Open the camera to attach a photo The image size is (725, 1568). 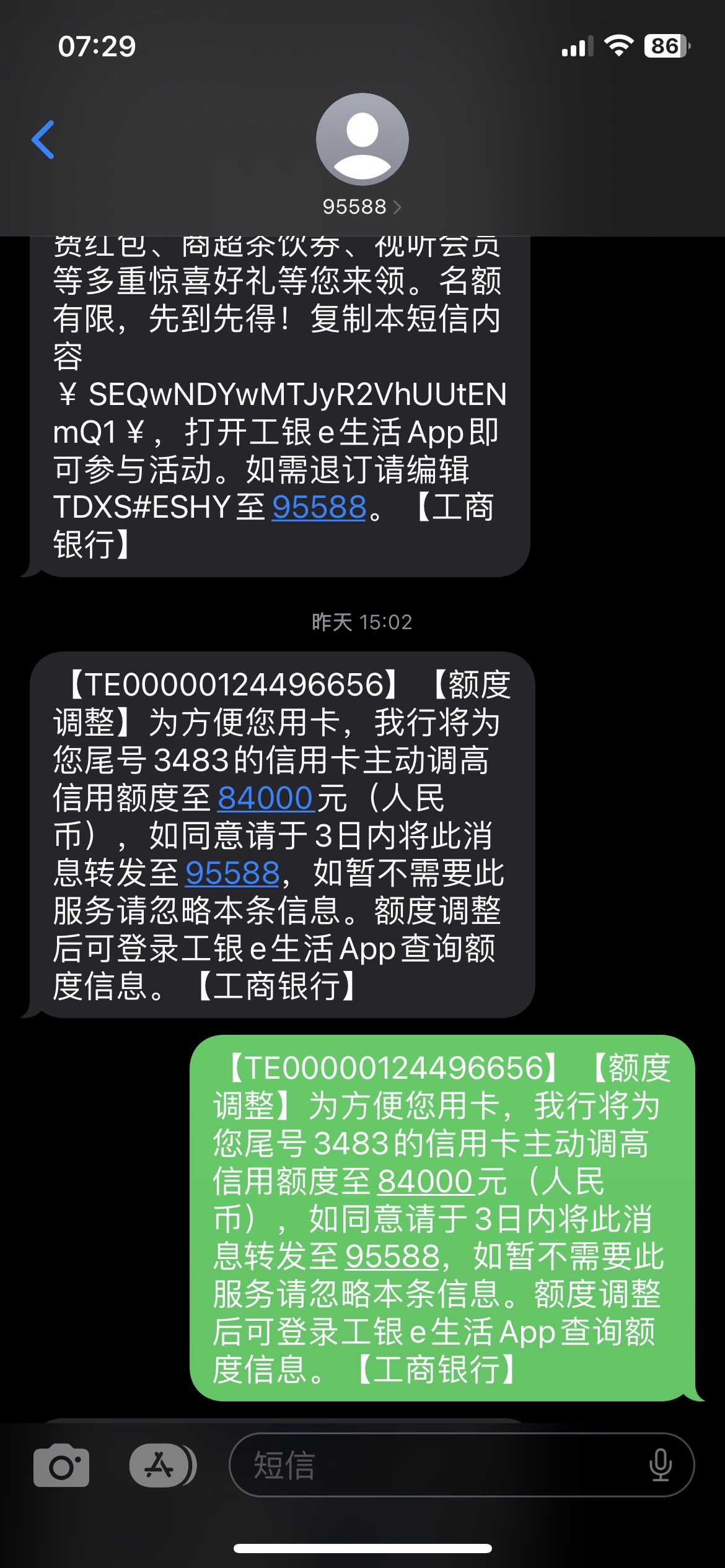[61, 1465]
